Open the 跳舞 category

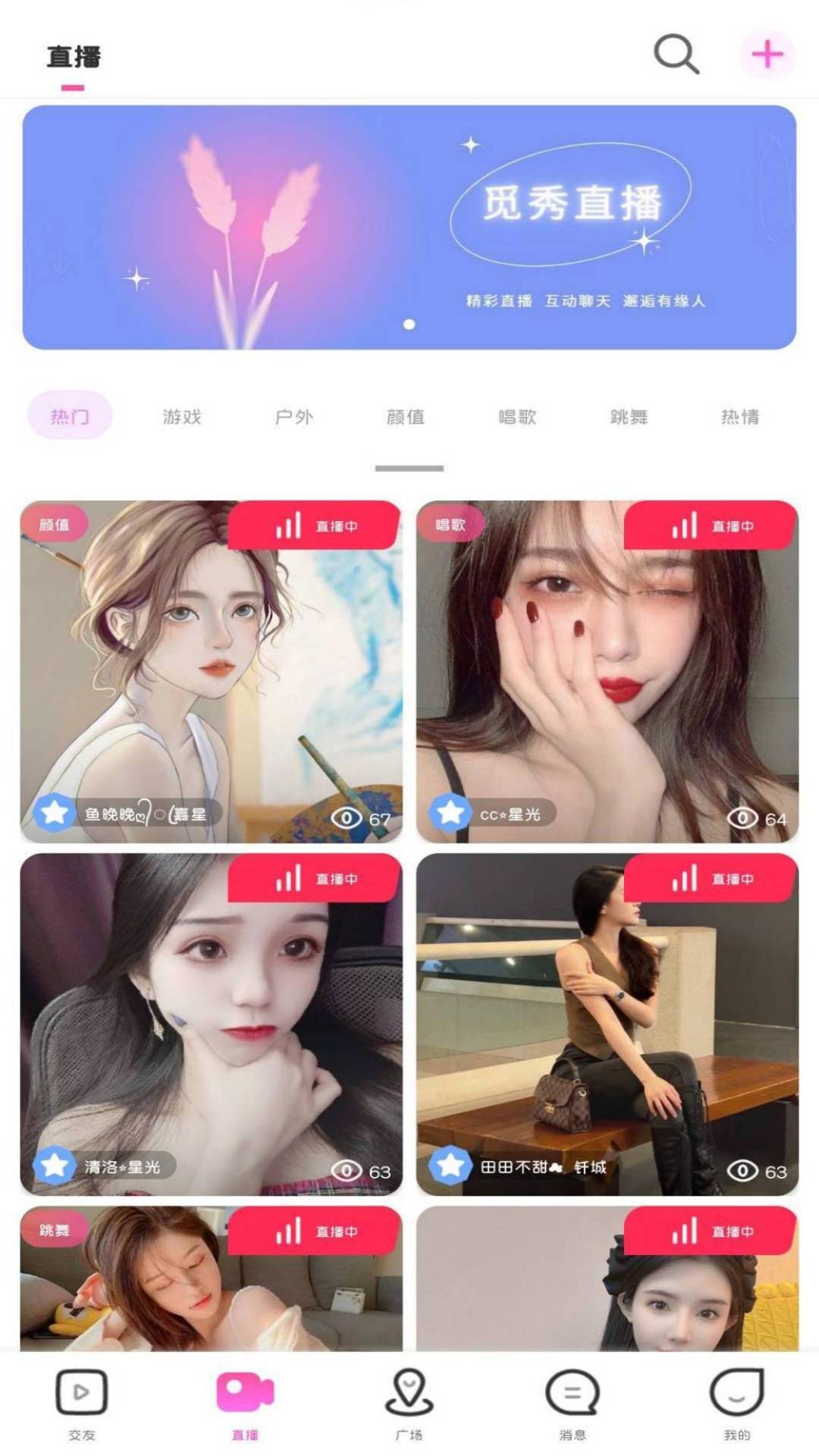point(629,416)
